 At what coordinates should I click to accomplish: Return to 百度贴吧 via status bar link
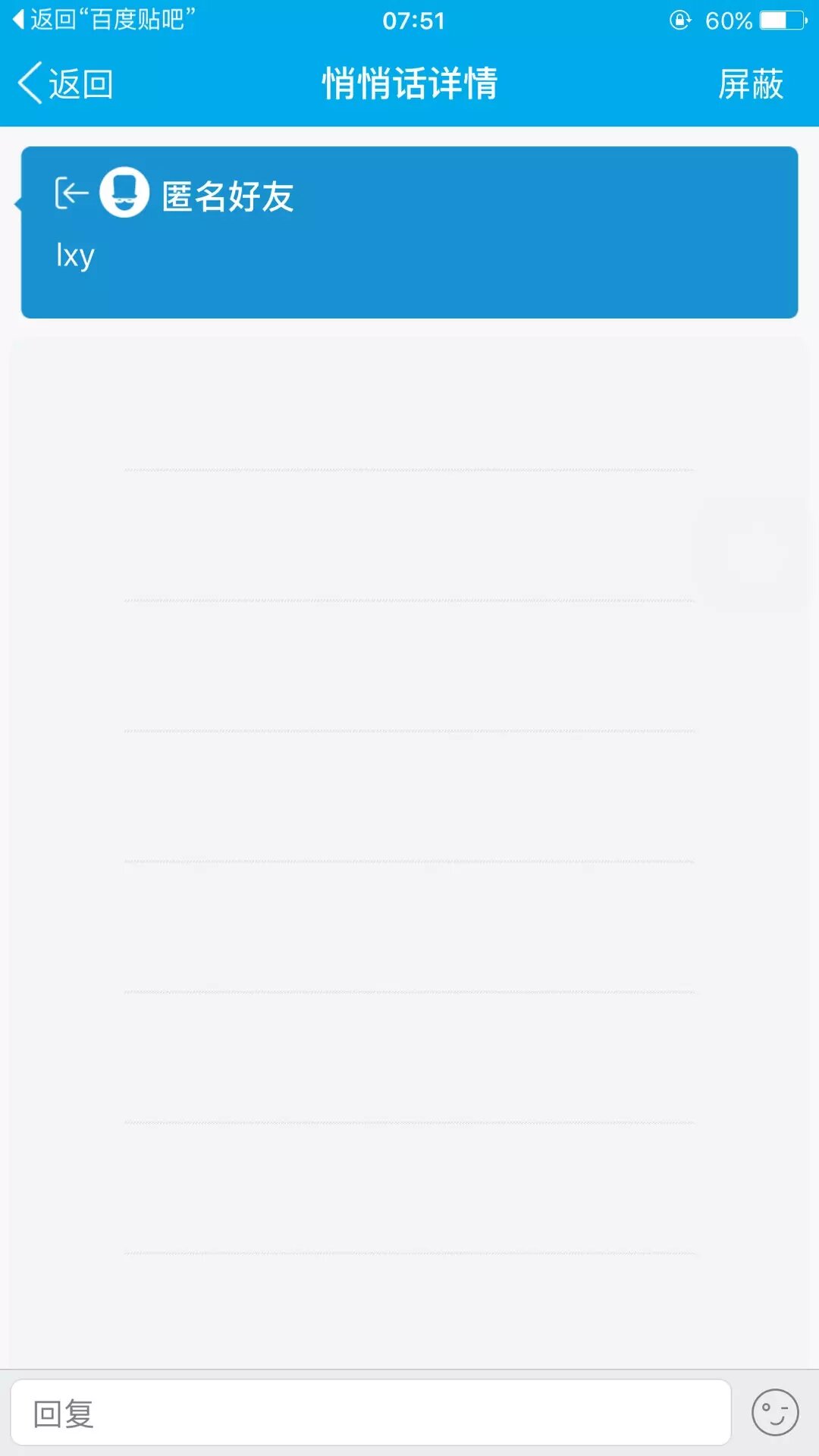point(105,20)
